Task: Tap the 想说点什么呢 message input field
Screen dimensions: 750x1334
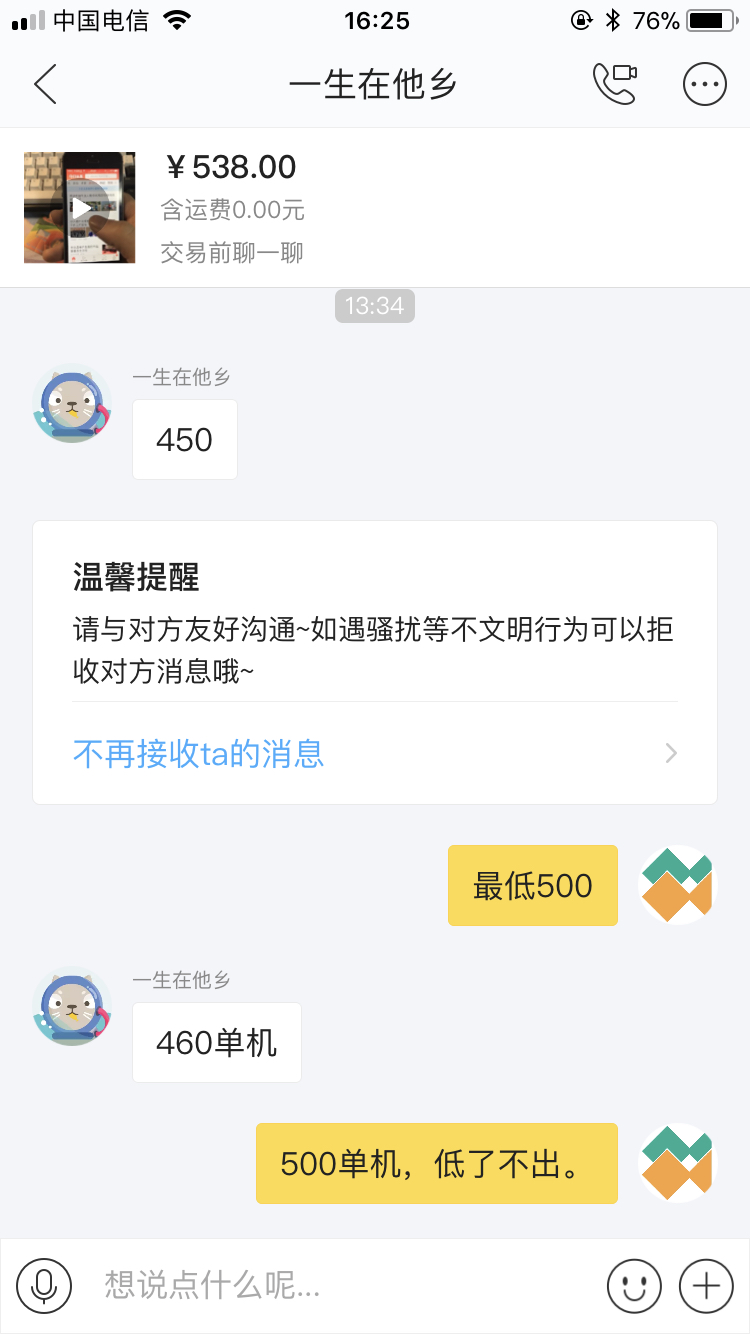Action: point(300,1286)
